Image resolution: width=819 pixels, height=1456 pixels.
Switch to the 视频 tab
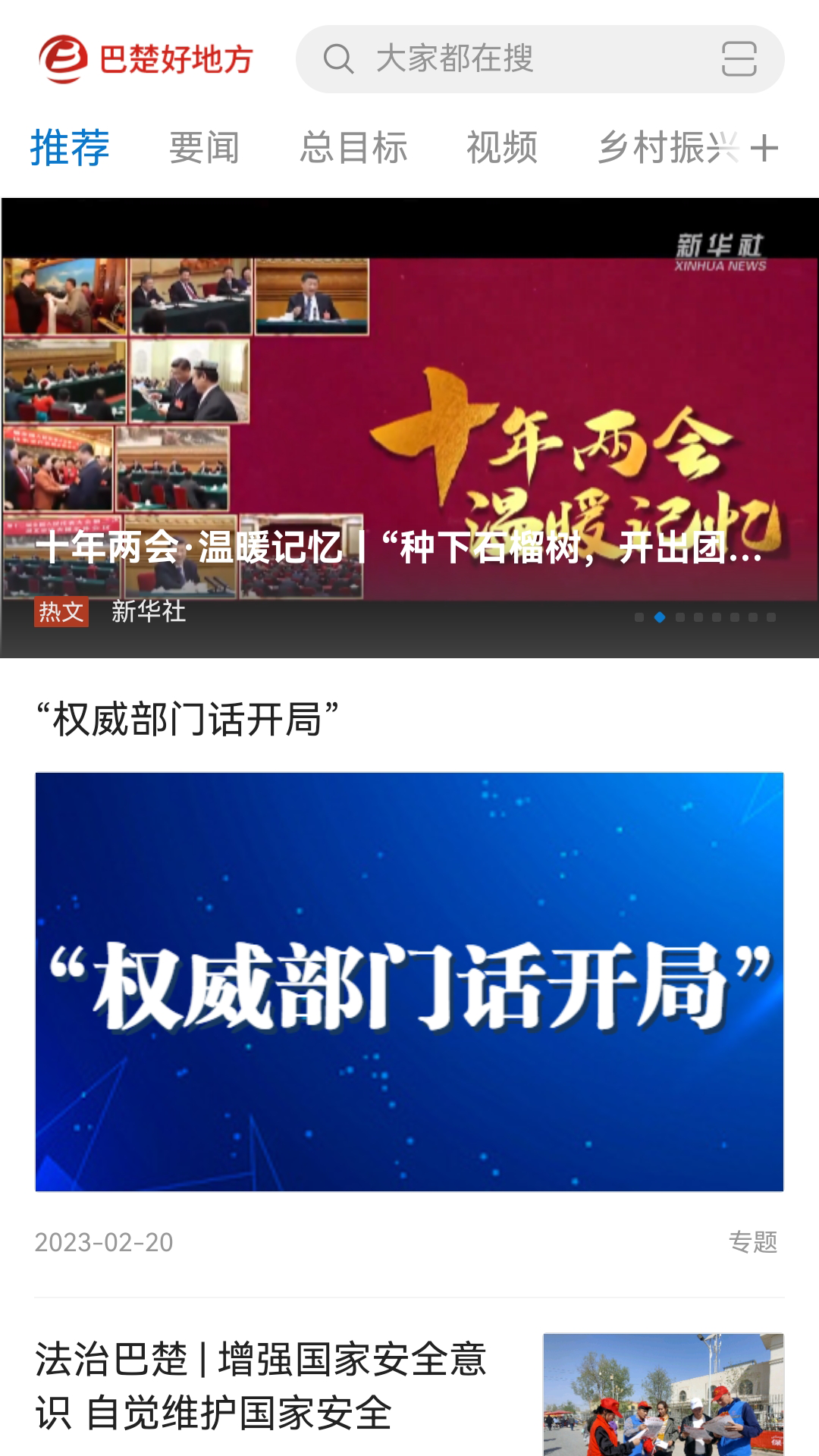coord(502,147)
